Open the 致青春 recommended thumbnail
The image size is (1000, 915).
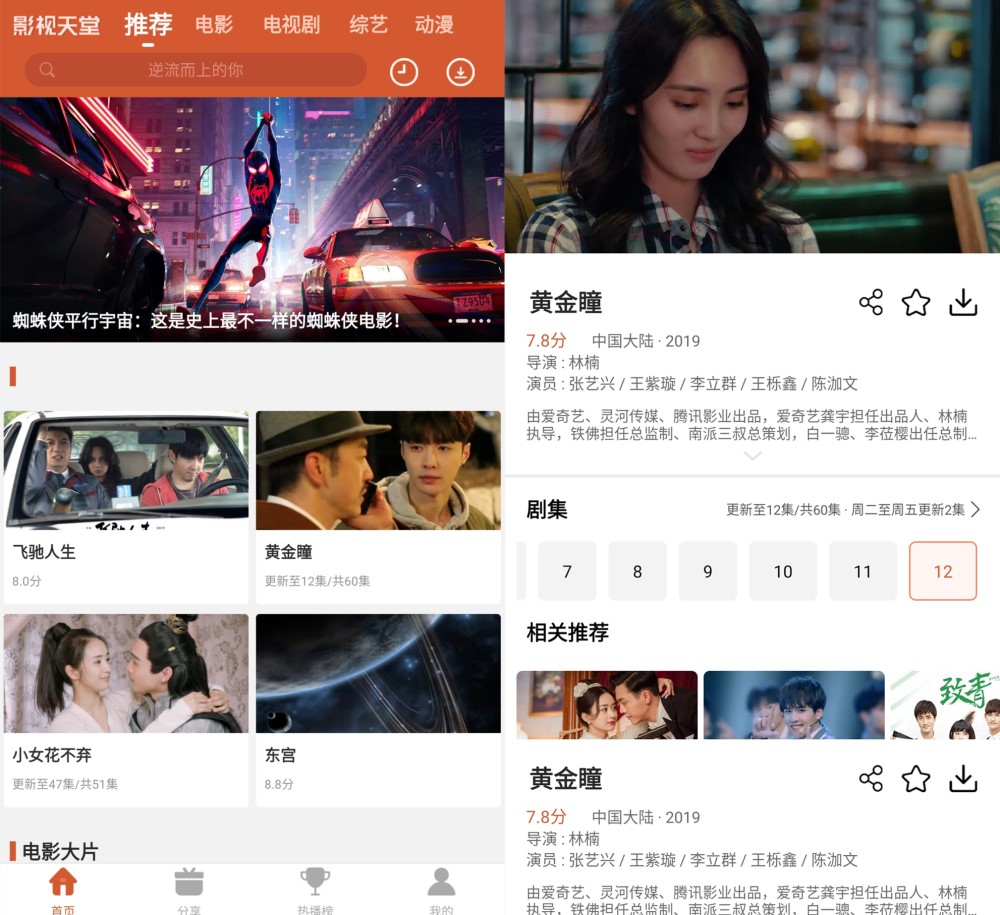[945, 705]
